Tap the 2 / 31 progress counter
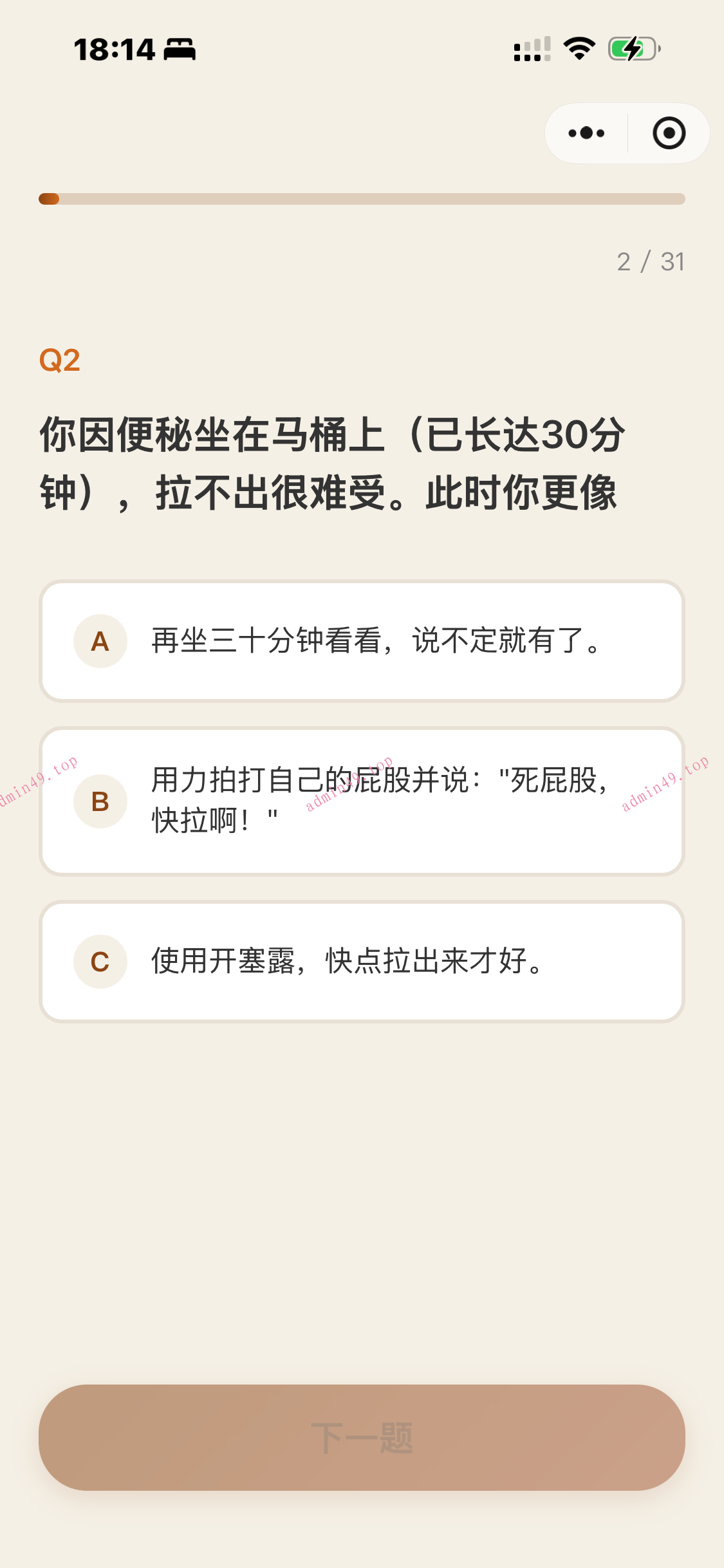 [x=649, y=261]
